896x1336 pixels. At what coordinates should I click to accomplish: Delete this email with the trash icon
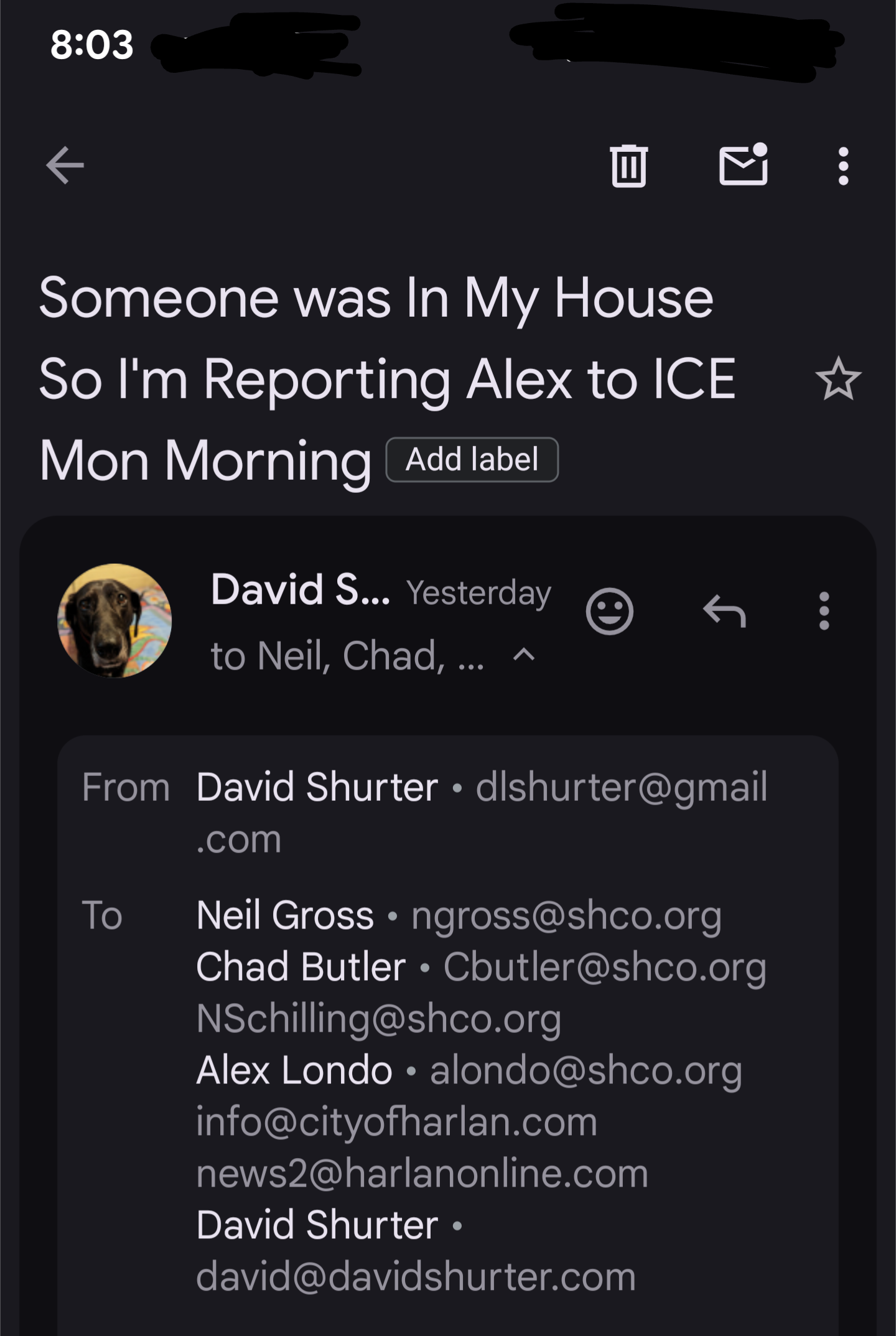pyautogui.click(x=628, y=166)
